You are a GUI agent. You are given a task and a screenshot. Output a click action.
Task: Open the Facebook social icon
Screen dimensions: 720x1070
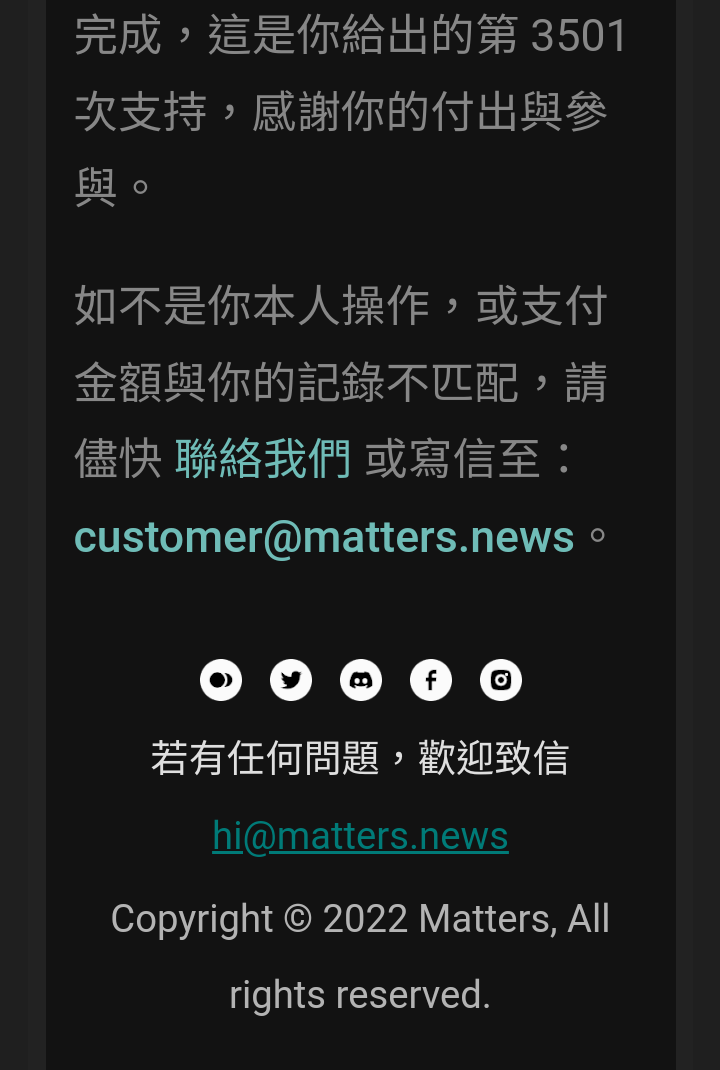point(431,681)
